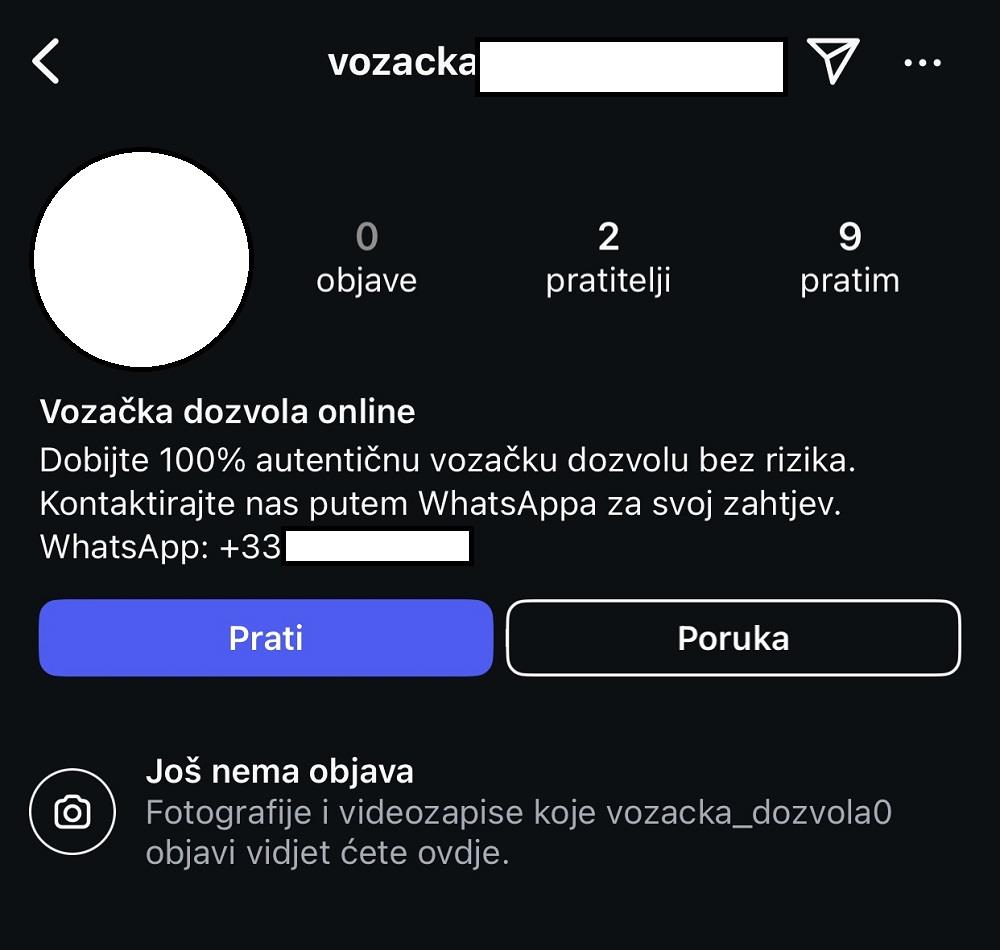Image resolution: width=1000 pixels, height=950 pixels.
Task: Go back using the top-left arrow
Action: coord(46,62)
